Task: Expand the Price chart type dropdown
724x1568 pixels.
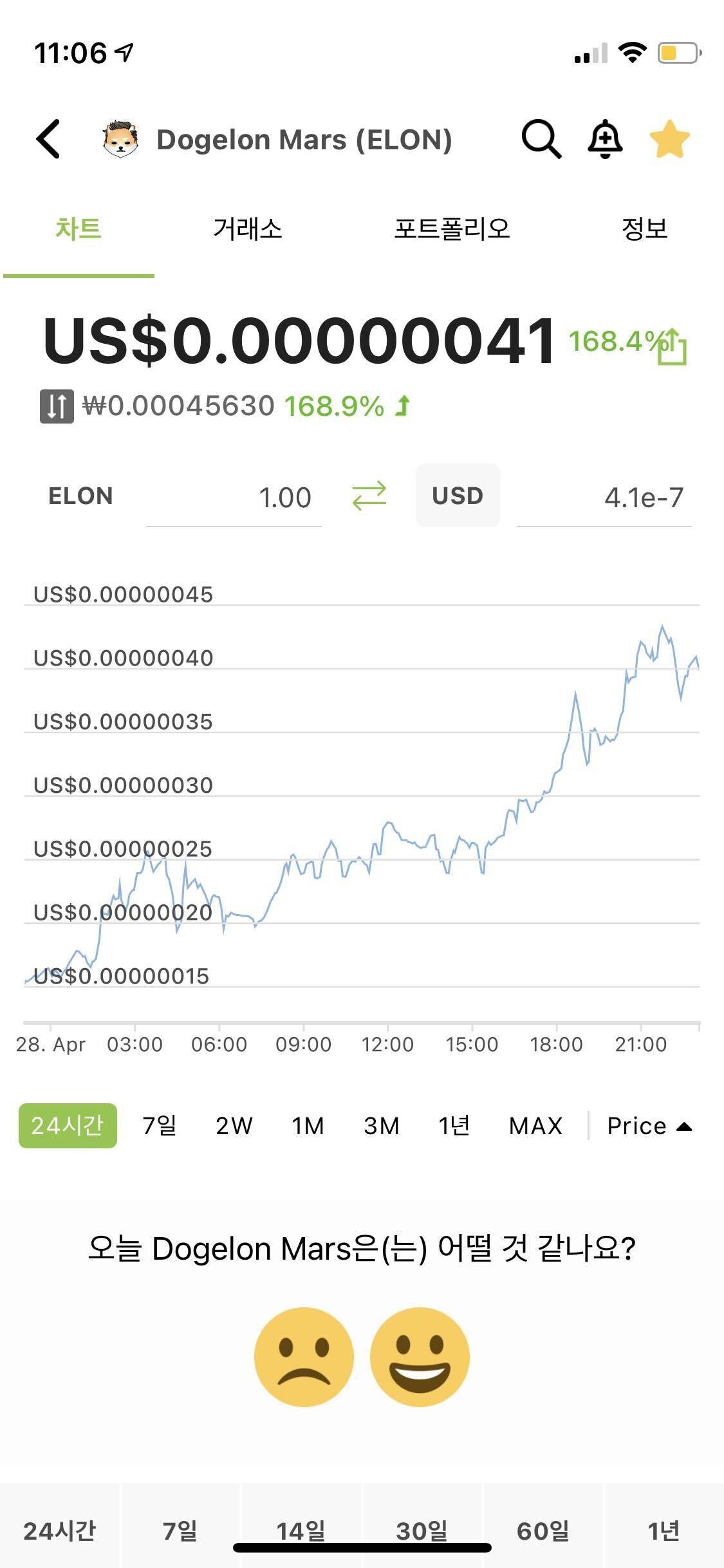Action: click(x=649, y=1126)
